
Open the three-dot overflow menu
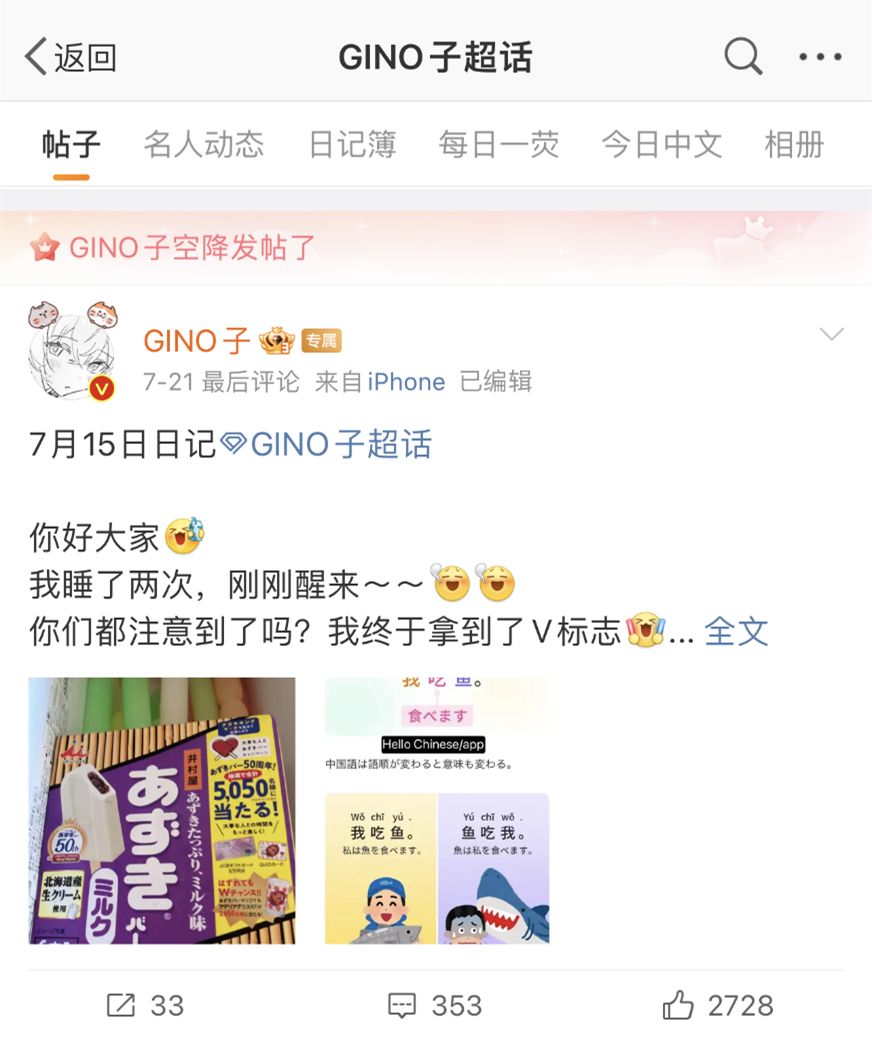pyautogui.click(x=820, y=57)
